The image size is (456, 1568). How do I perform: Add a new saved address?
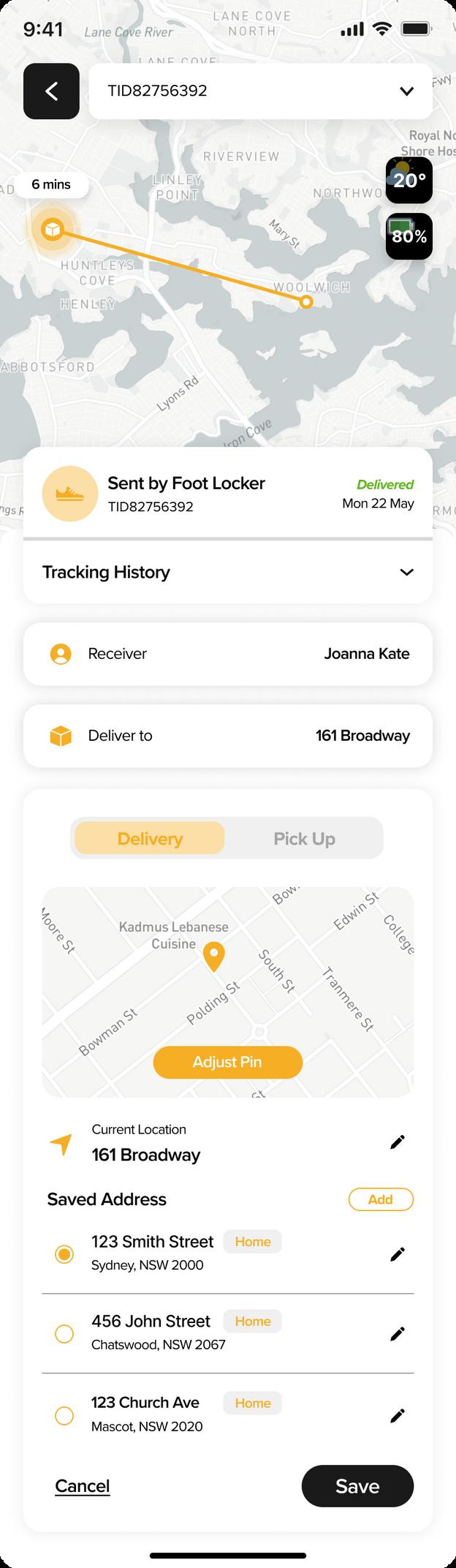coord(380,1199)
